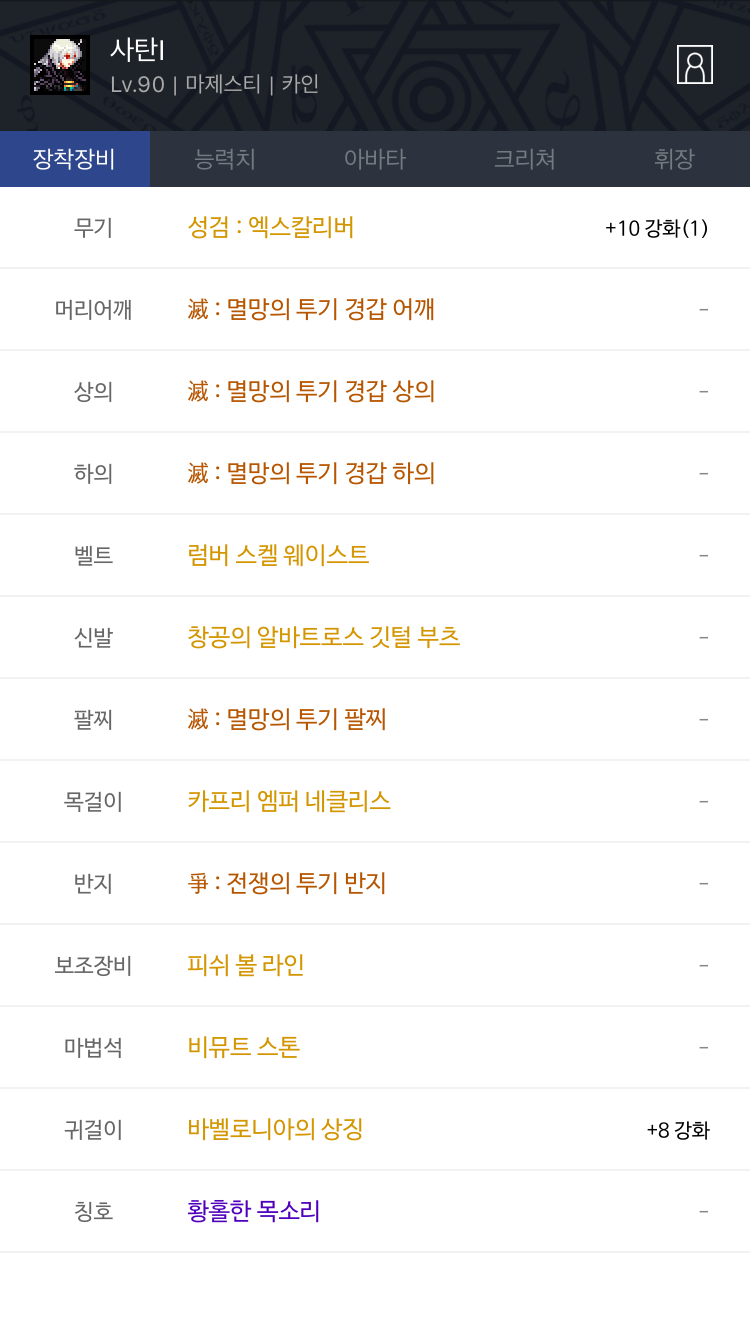Open 카프리 엠퍼 네클리스 necklace

(289, 801)
